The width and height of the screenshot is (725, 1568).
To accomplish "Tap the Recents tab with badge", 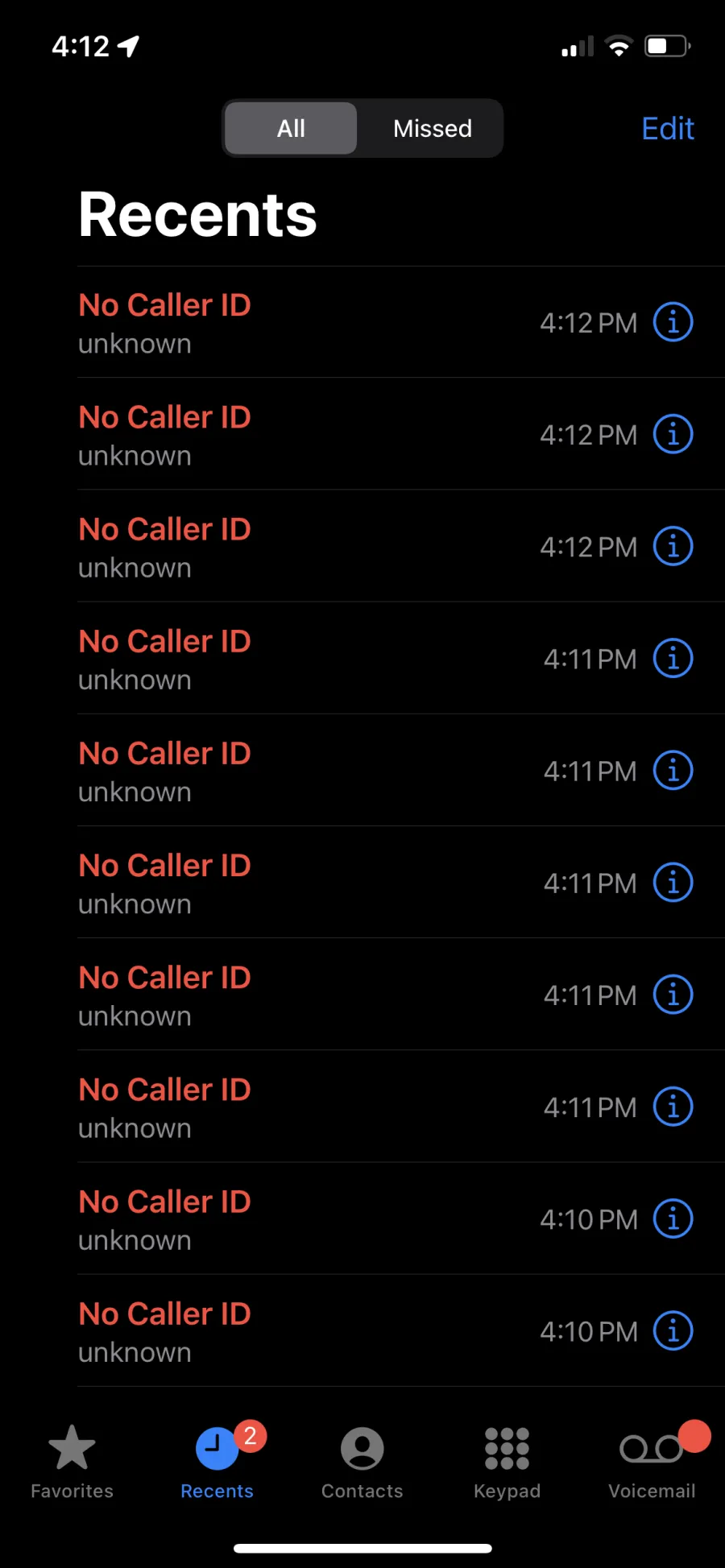I will 217,1462.
